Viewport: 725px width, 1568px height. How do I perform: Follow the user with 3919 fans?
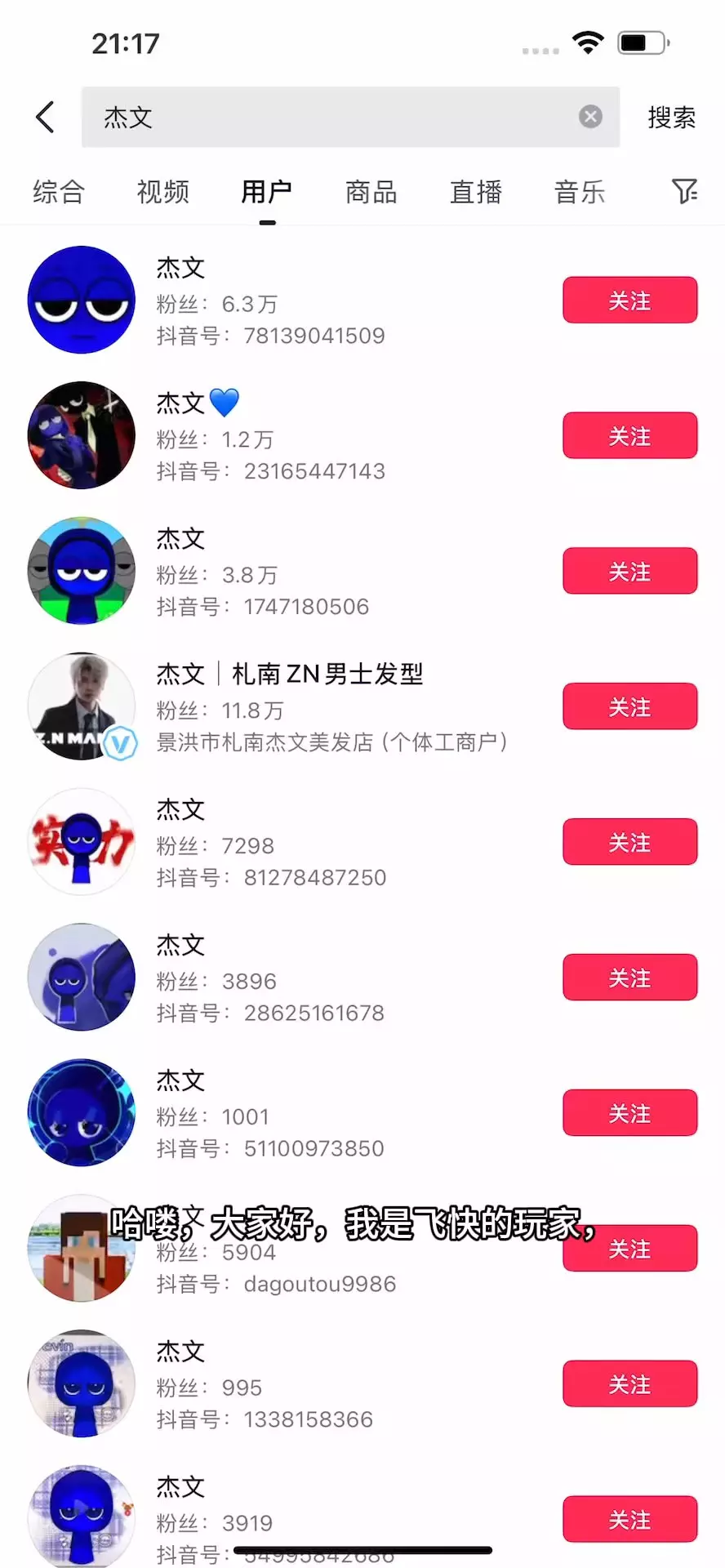[x=629, y=1519]
